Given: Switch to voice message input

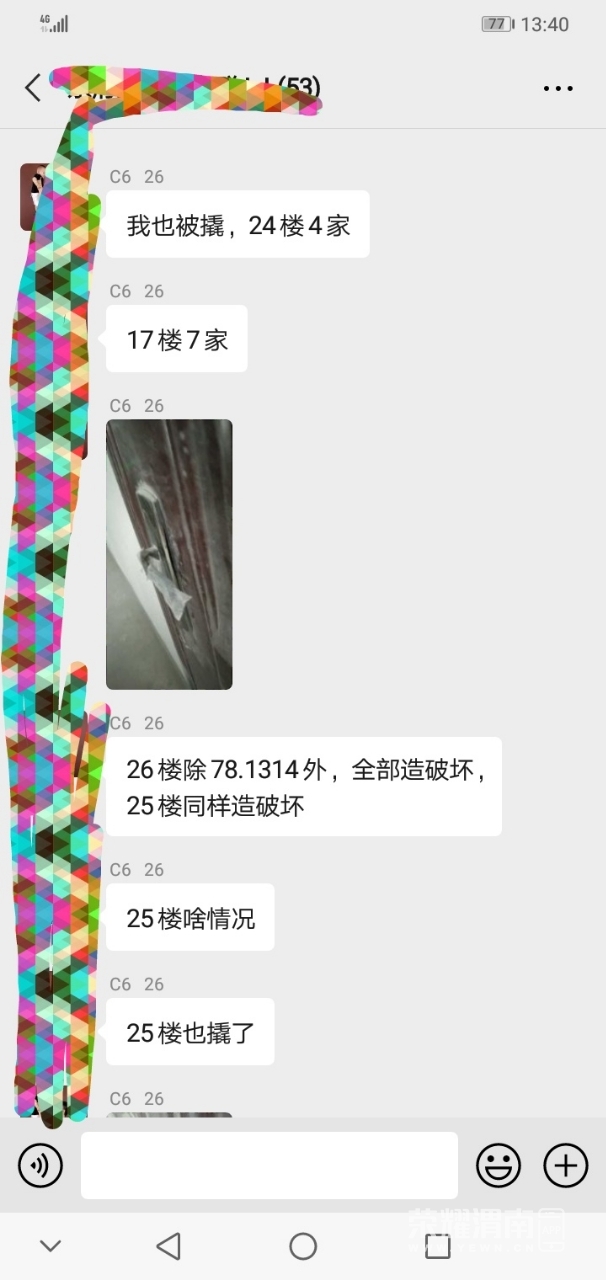Looking at the screenshot, I should coord(40,1165).
